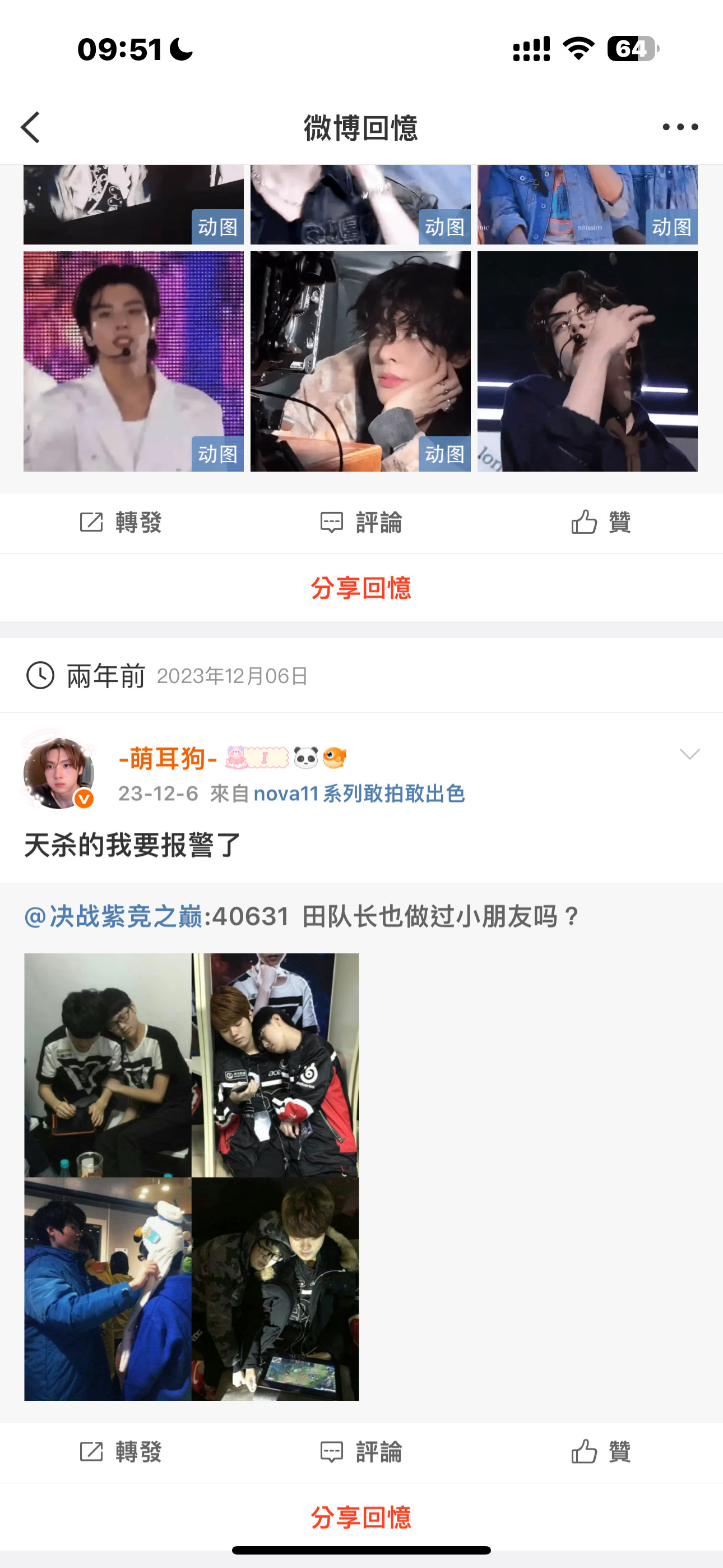Collapse the -萌耳狗- post via chevron

[689, 755]
